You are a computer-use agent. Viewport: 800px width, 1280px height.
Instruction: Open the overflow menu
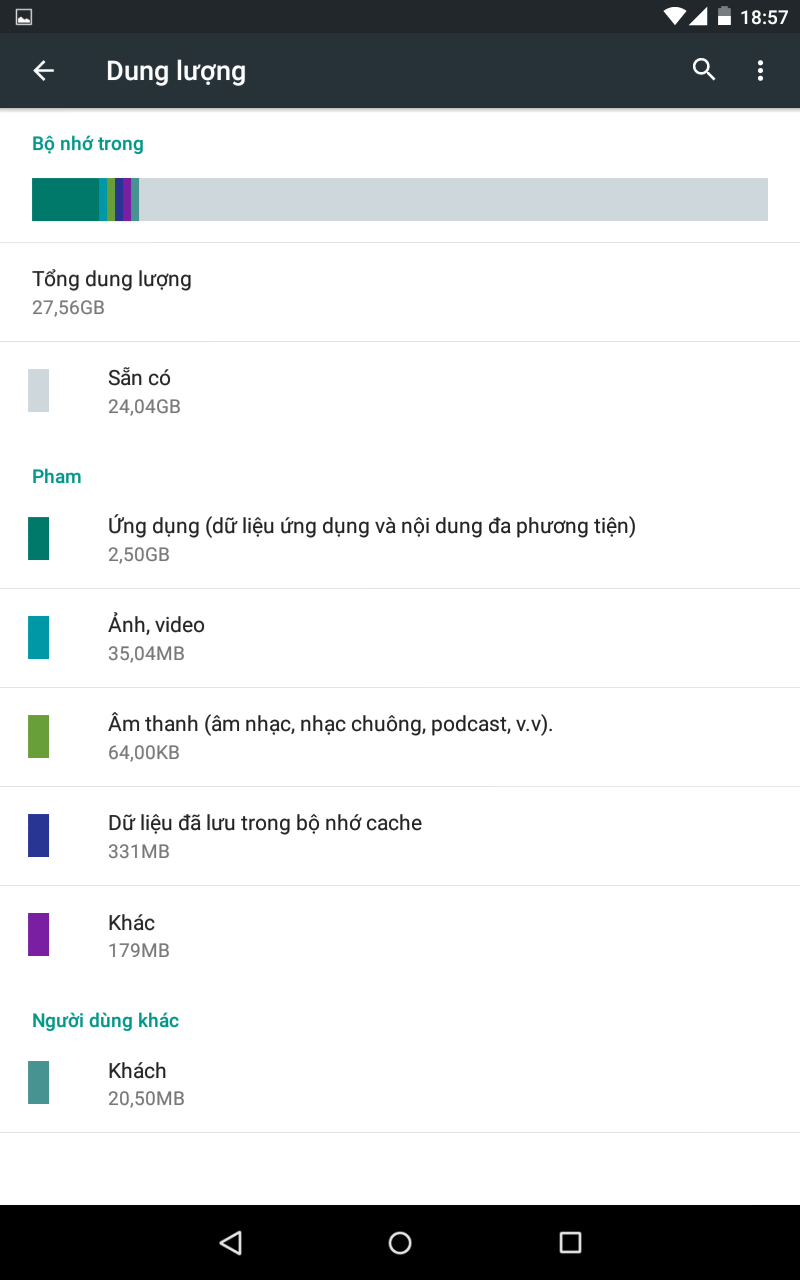click(x=760, y=70)
